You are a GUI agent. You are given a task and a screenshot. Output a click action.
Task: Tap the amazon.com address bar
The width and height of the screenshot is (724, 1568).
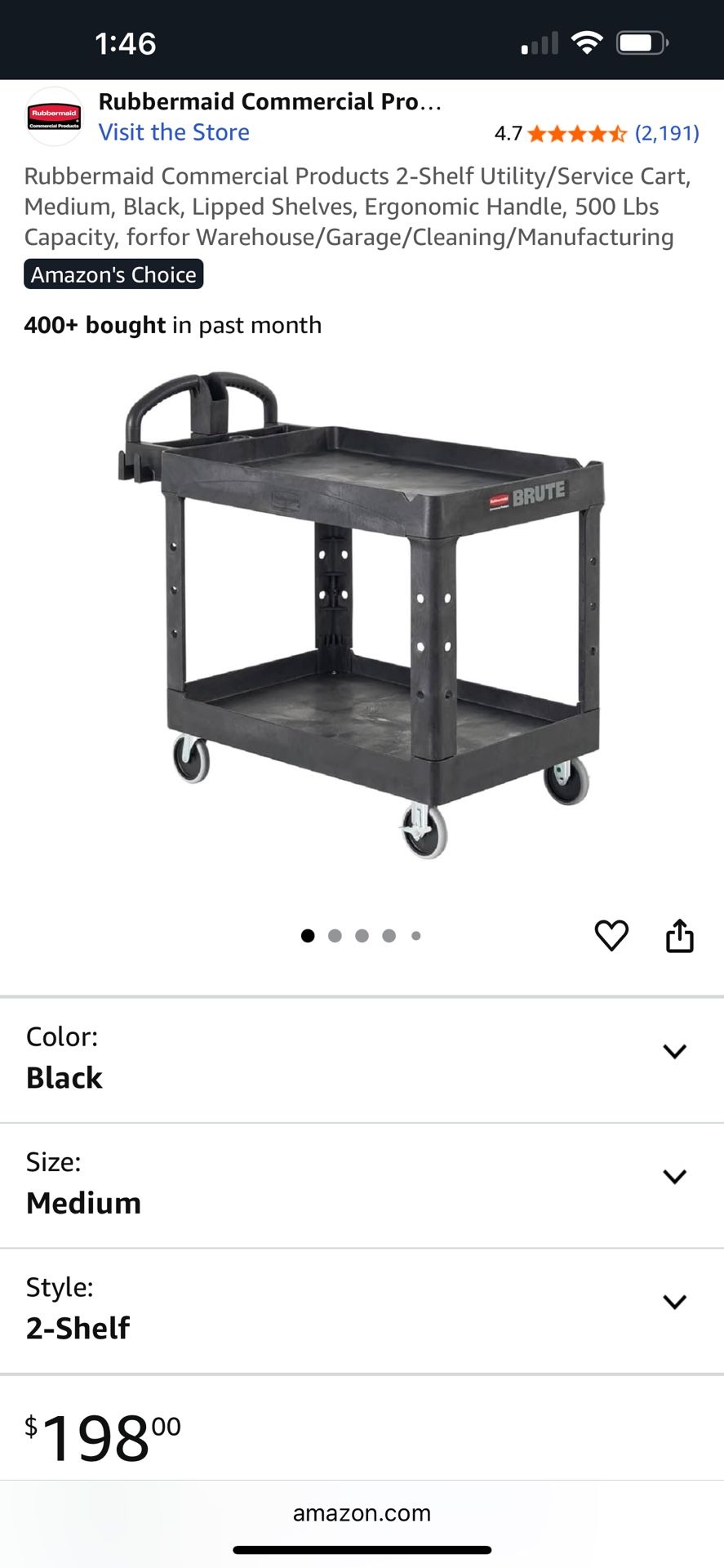(362, 1513)
